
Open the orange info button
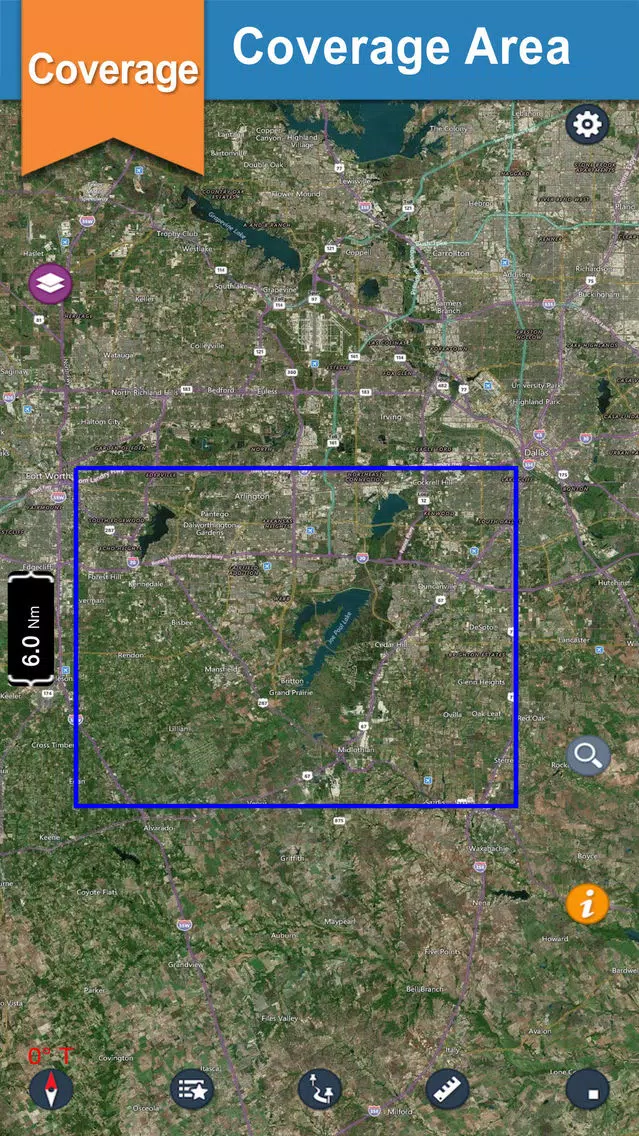pyautogui.click(x=588, y=903)
